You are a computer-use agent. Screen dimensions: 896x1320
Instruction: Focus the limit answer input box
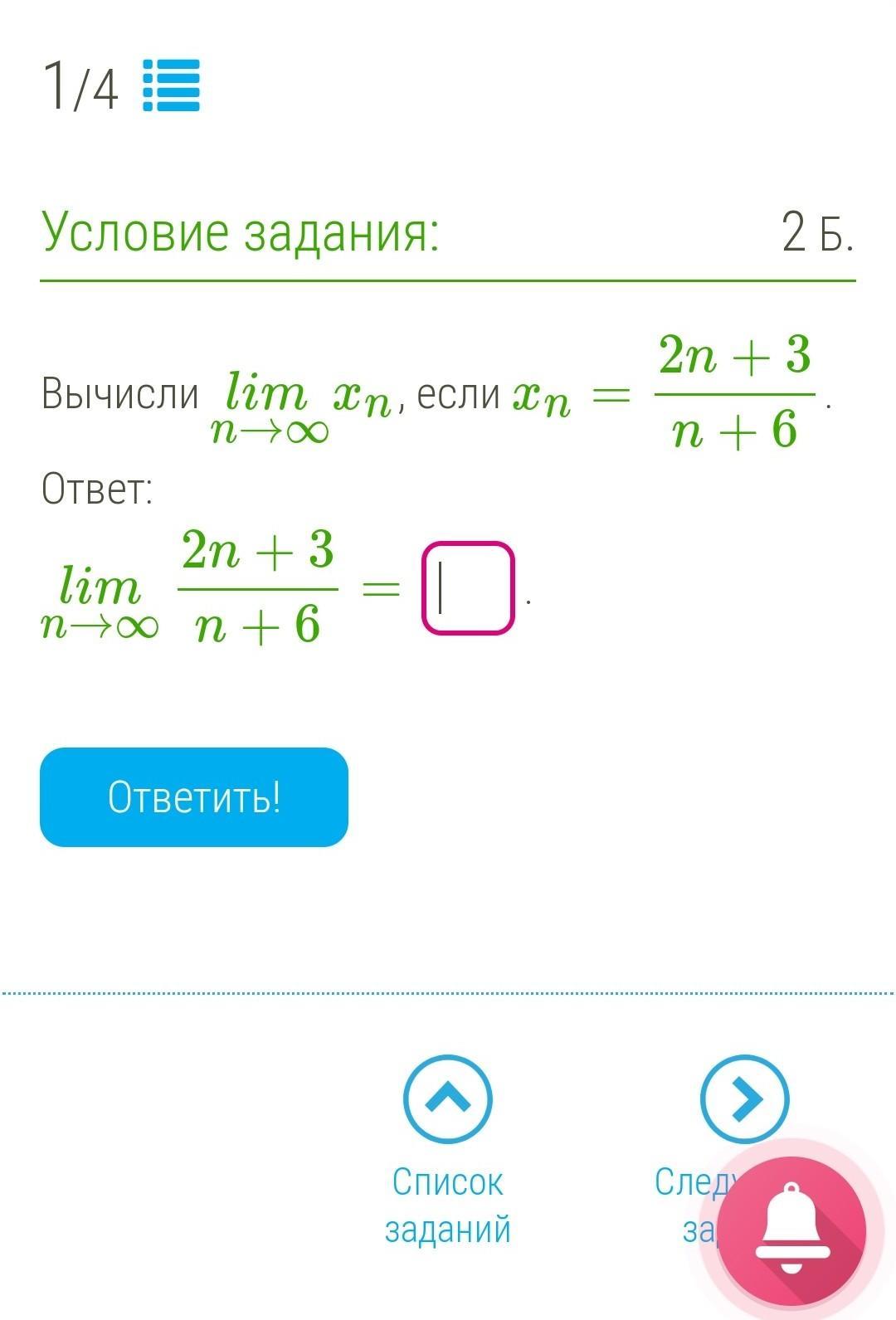(x=468, y=588)
